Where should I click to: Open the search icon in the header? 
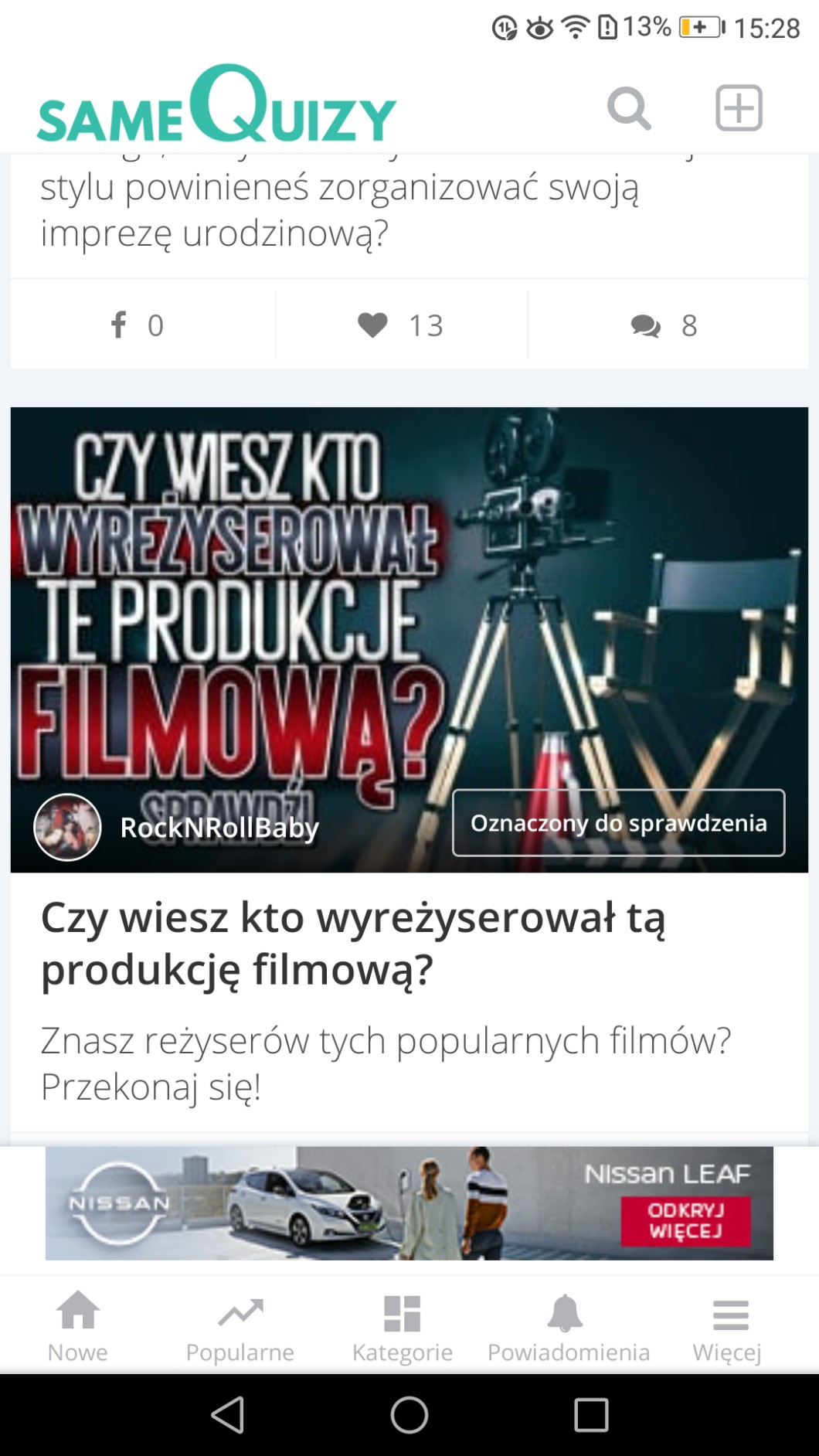click(x=629, y=108)
